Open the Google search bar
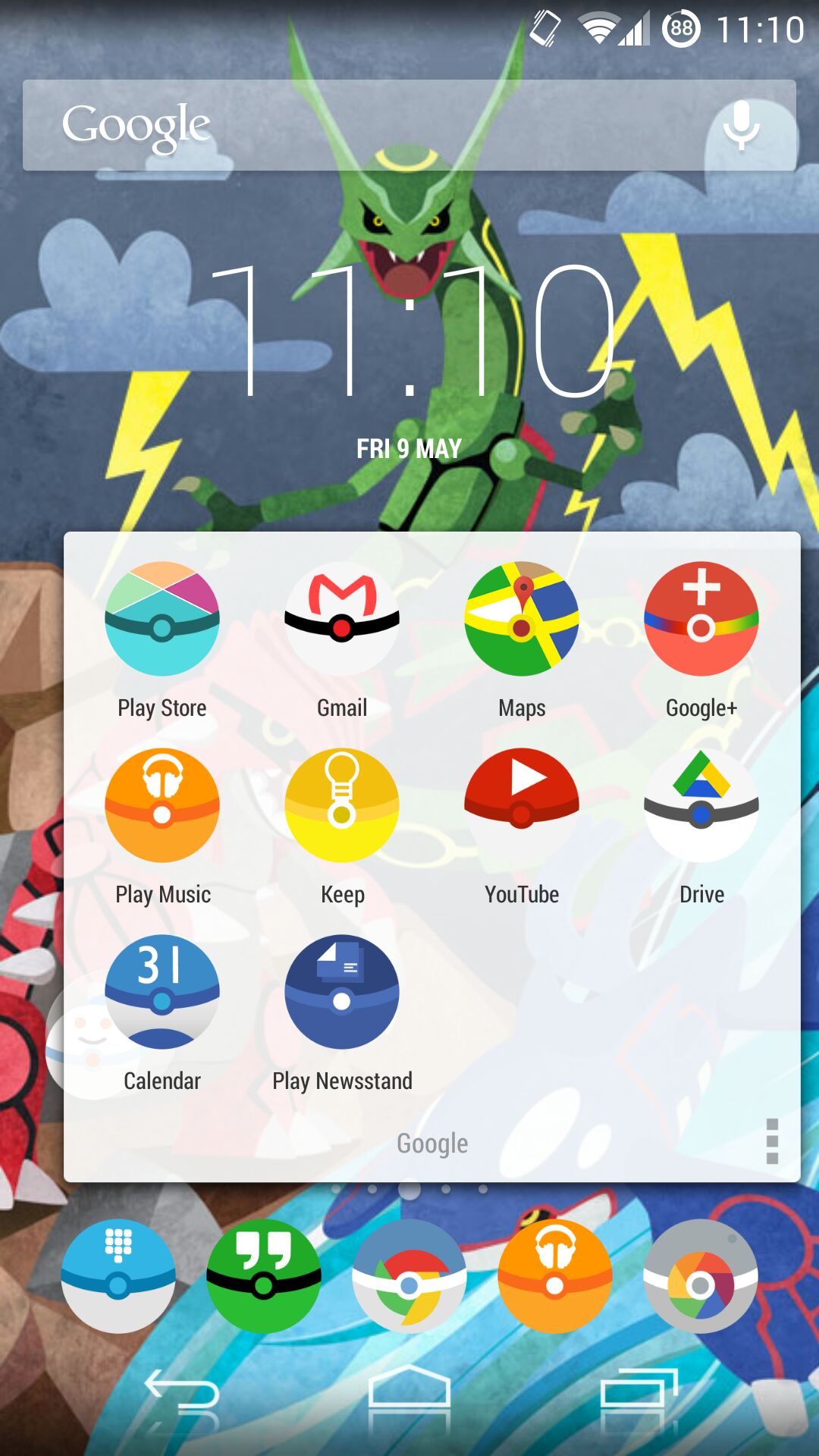The height and width of the screenshot is (1456, 819). [364, 125]
